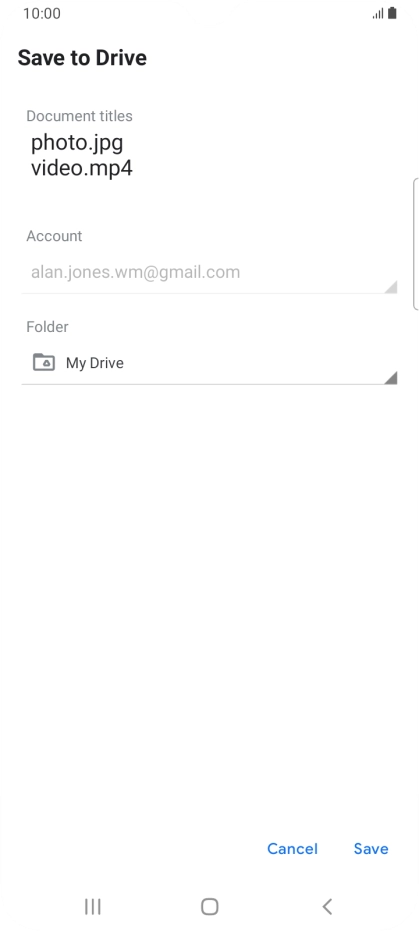Screen dimensions: 419x932
Task: Go back using the system back button
Action: pyautogui.click(x=327, y=906)
